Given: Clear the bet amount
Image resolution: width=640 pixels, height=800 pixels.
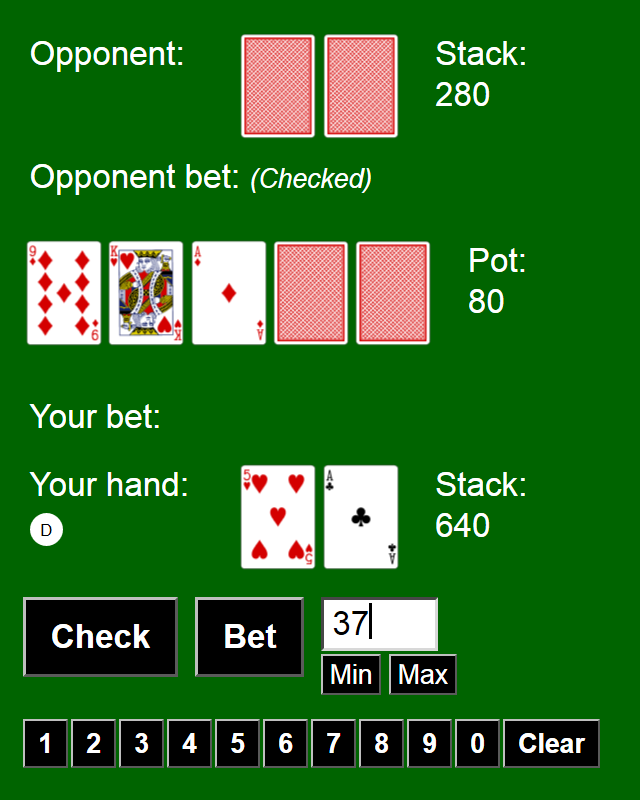Looking at the screenshot, I should coord(551,744).
